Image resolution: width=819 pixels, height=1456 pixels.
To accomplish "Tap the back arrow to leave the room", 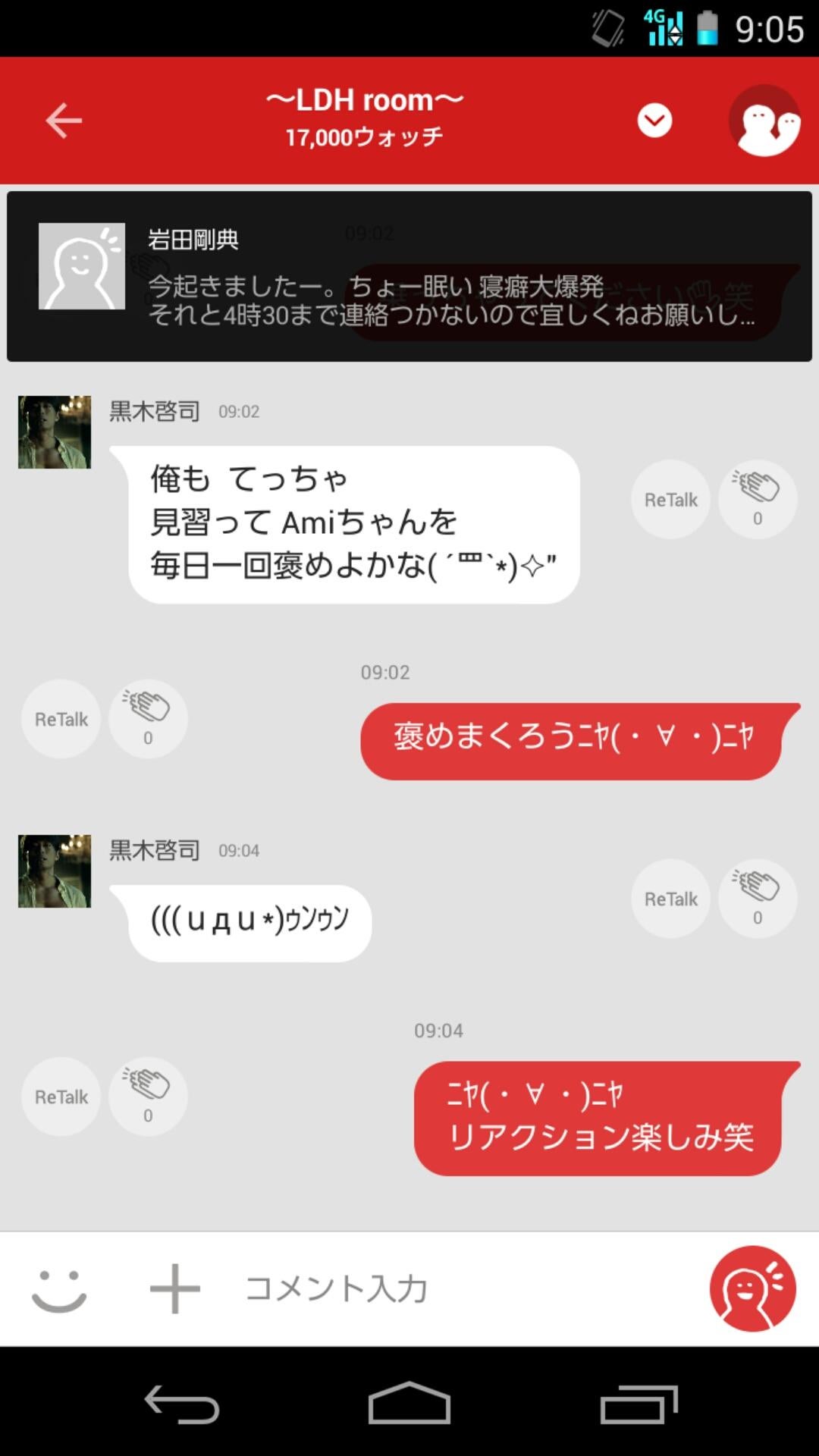I will click(x=64, y=120).
